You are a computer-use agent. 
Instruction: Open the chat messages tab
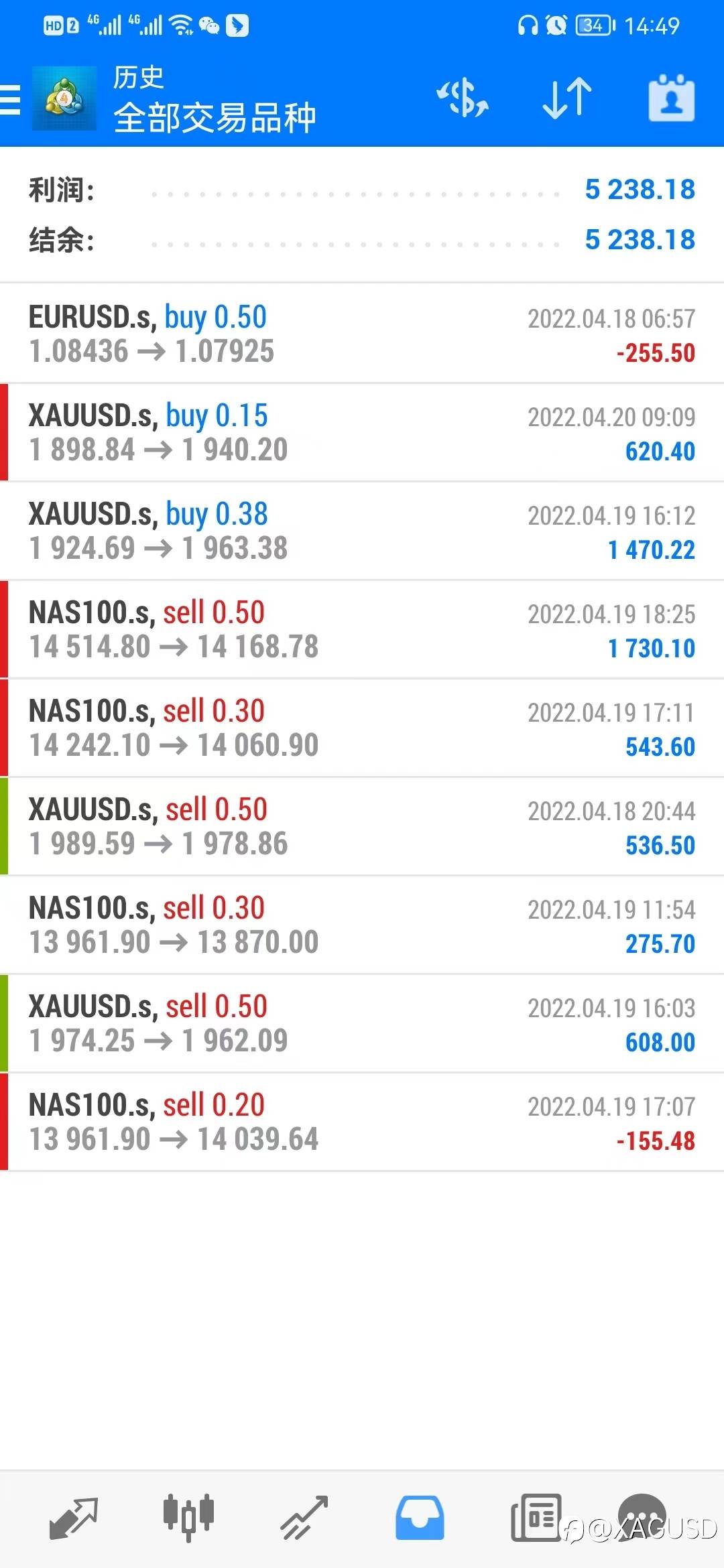[x=642, y=1516]
